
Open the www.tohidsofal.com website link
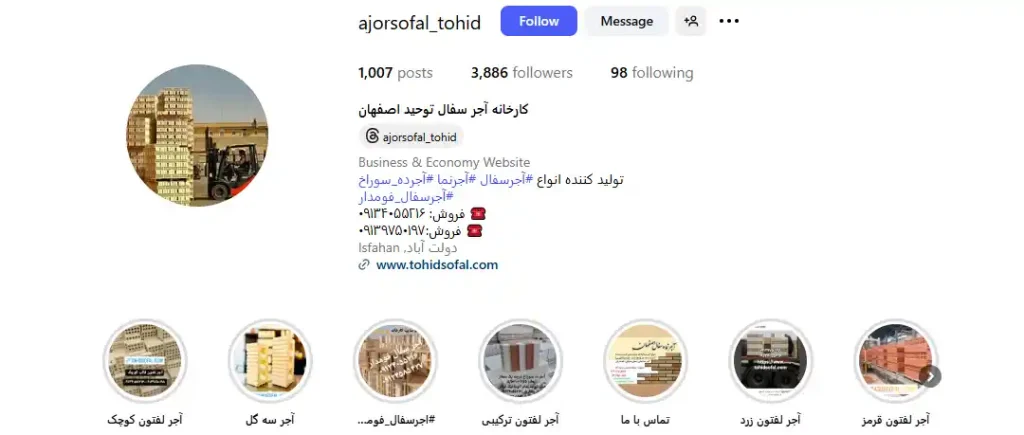pyautogui.click(x=437, y=265)
